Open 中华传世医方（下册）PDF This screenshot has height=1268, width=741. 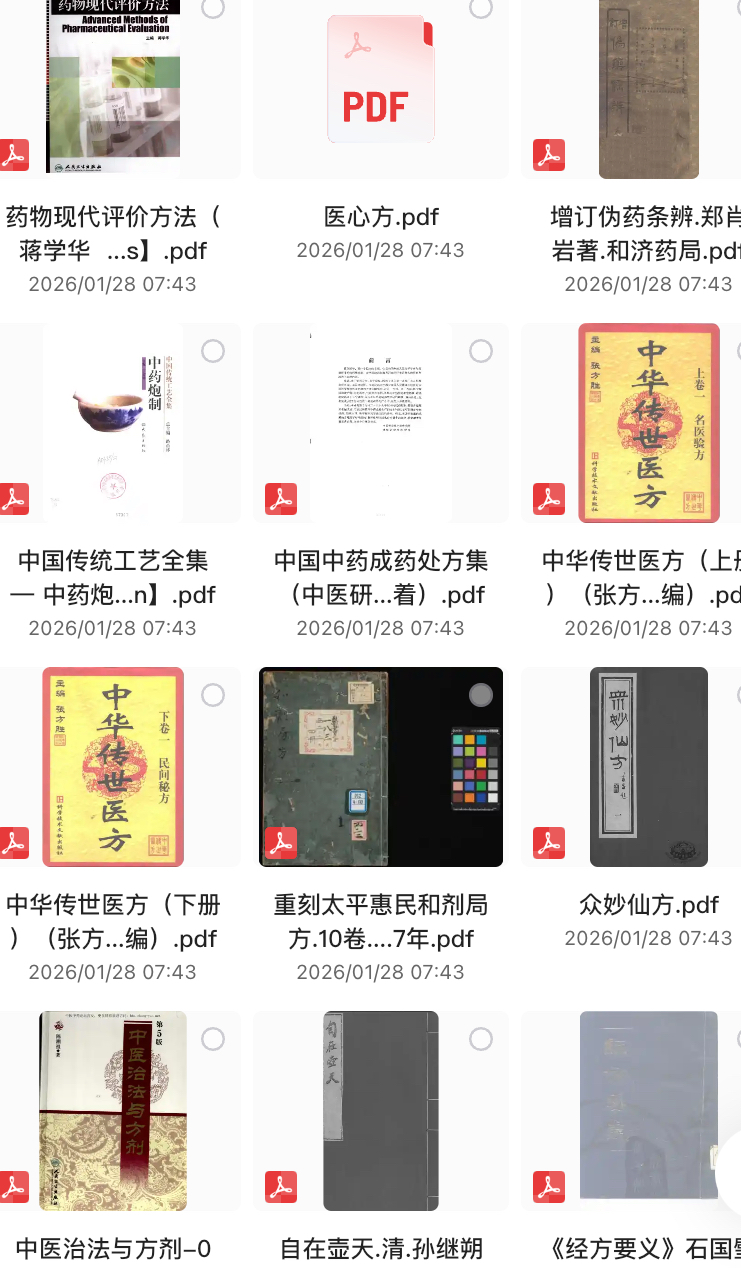[113, 767]
